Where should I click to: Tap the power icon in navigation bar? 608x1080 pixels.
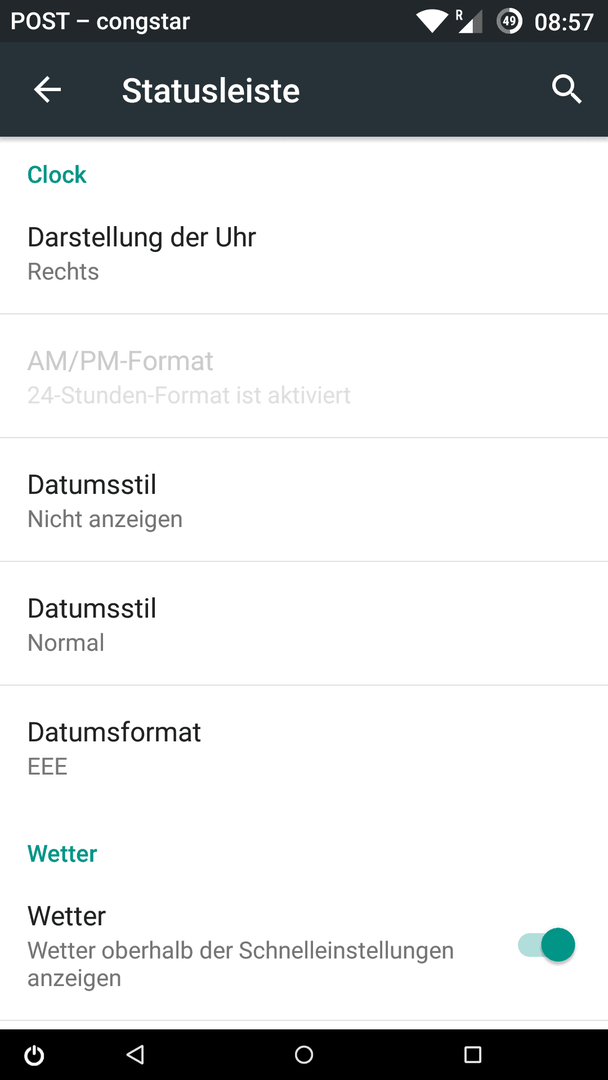coord(34,1055)
